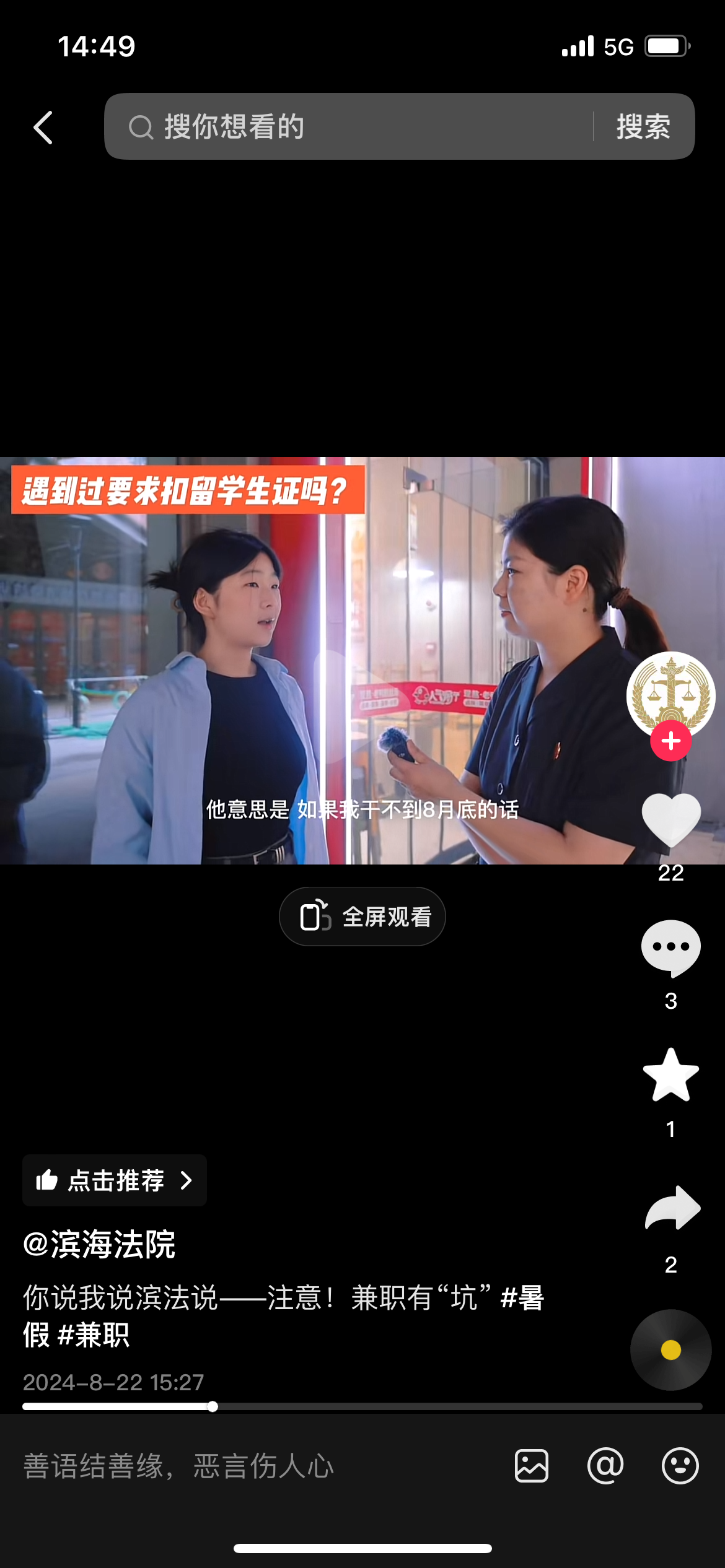Viewport: 725px width, 1568px height.
Task: Tap the 搜你想看的 search field
Action: click(x=347, y=127)
